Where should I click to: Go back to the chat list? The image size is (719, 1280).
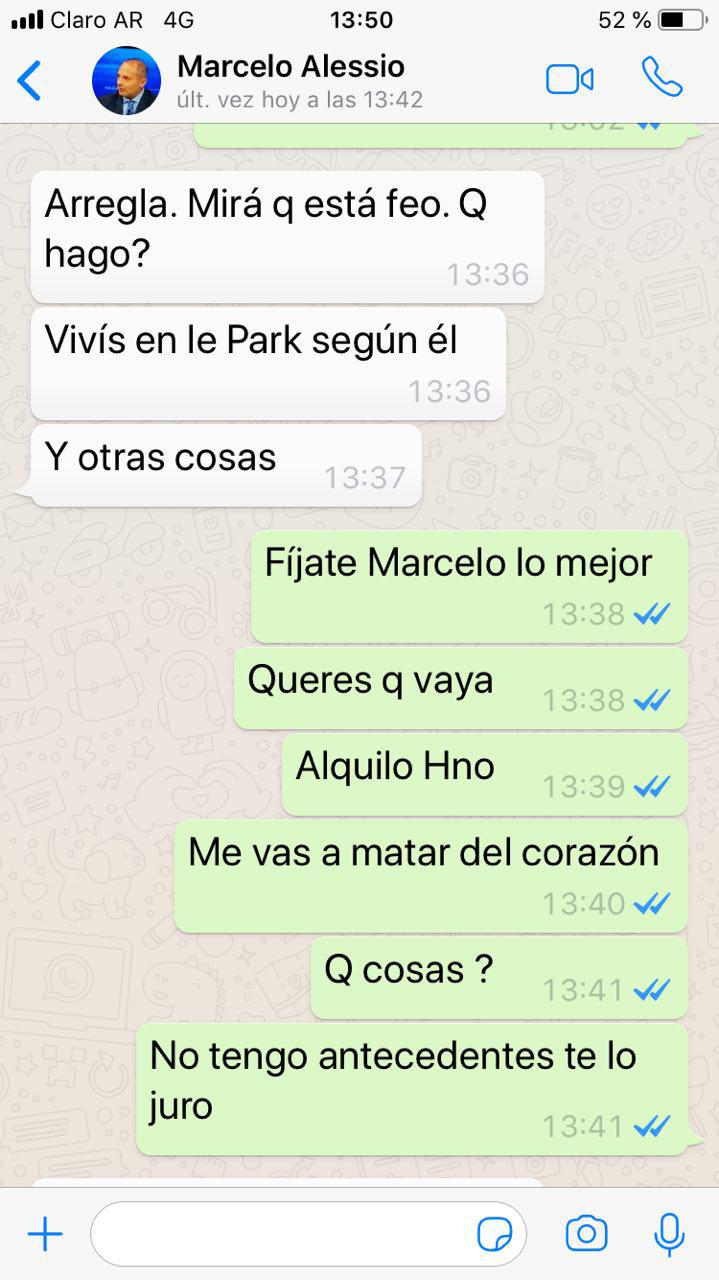tap(30, 80)
